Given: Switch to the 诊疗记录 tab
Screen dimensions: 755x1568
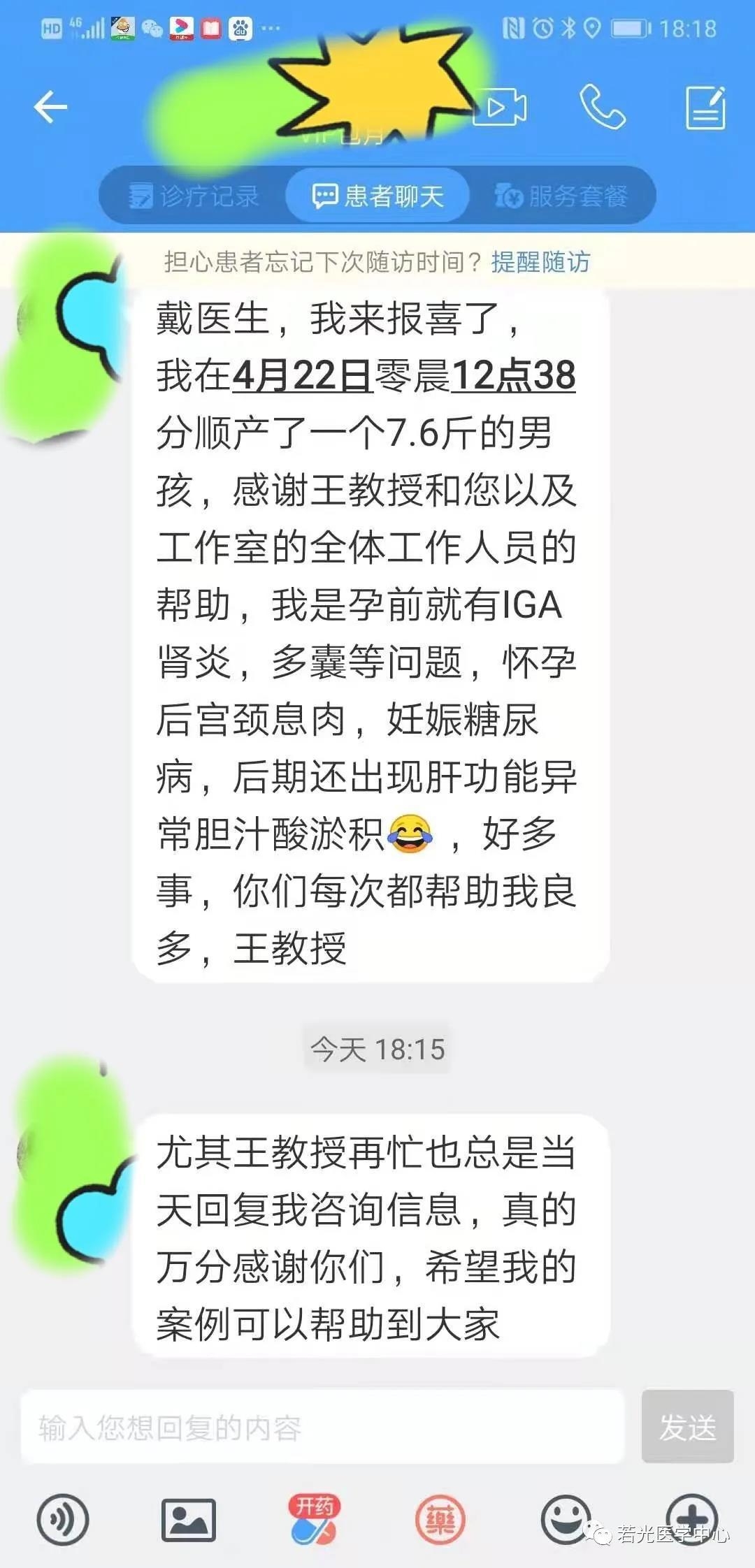Looking at the screenshot, I should pos(195,196).
